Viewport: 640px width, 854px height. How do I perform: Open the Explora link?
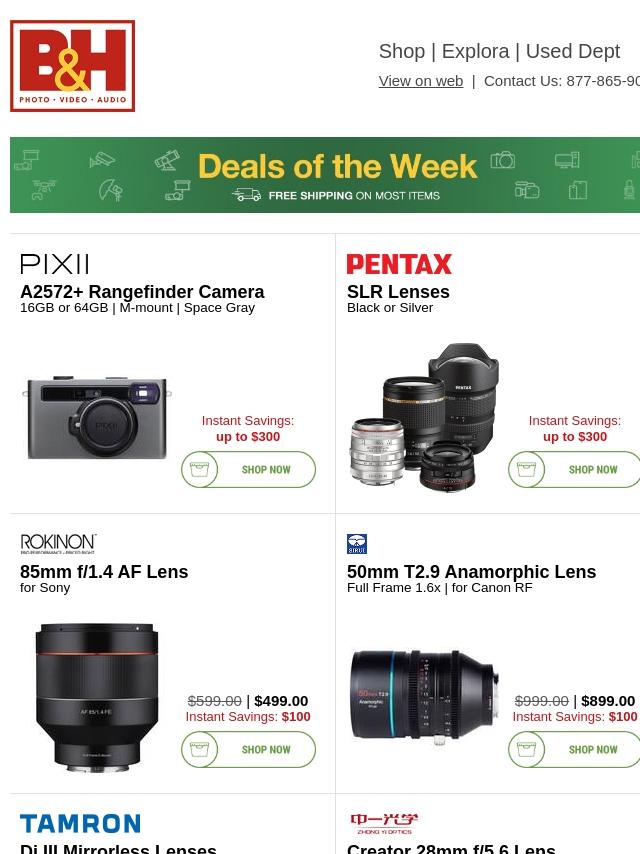(475, 51)
